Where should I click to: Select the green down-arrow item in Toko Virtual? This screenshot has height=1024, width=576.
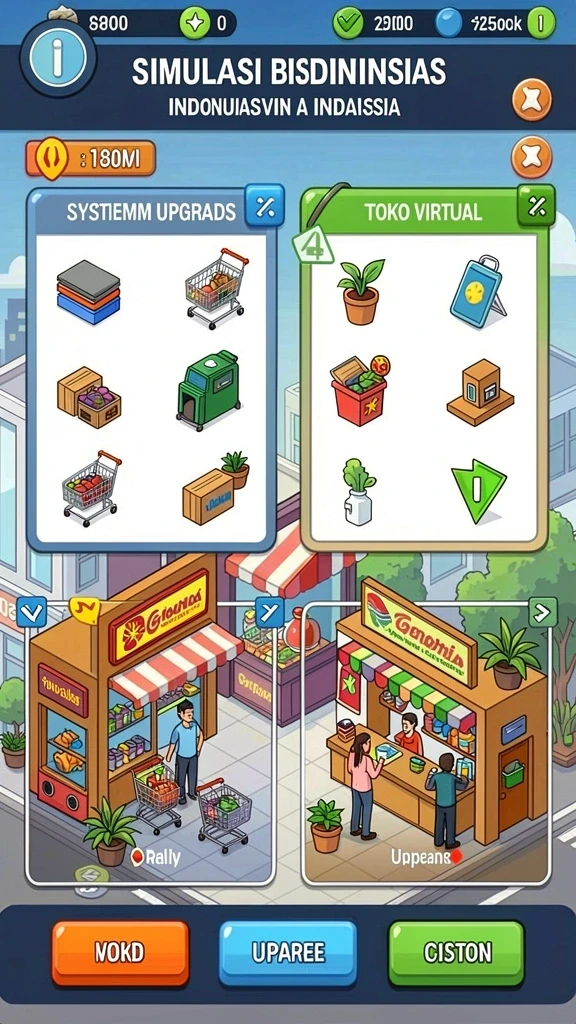(479, 491)
